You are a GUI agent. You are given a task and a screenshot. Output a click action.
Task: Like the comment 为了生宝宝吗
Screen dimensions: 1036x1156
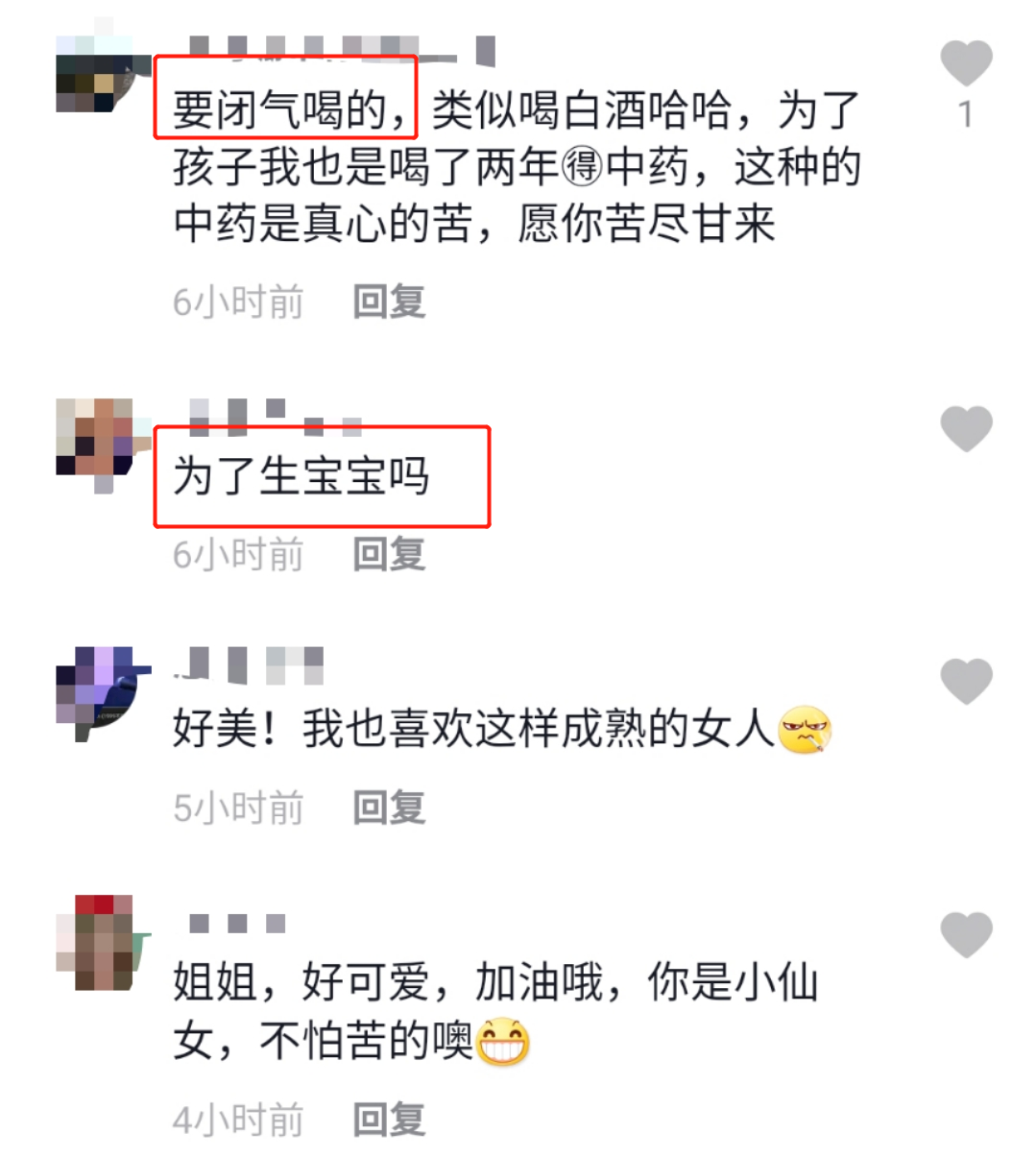point(966,428)
